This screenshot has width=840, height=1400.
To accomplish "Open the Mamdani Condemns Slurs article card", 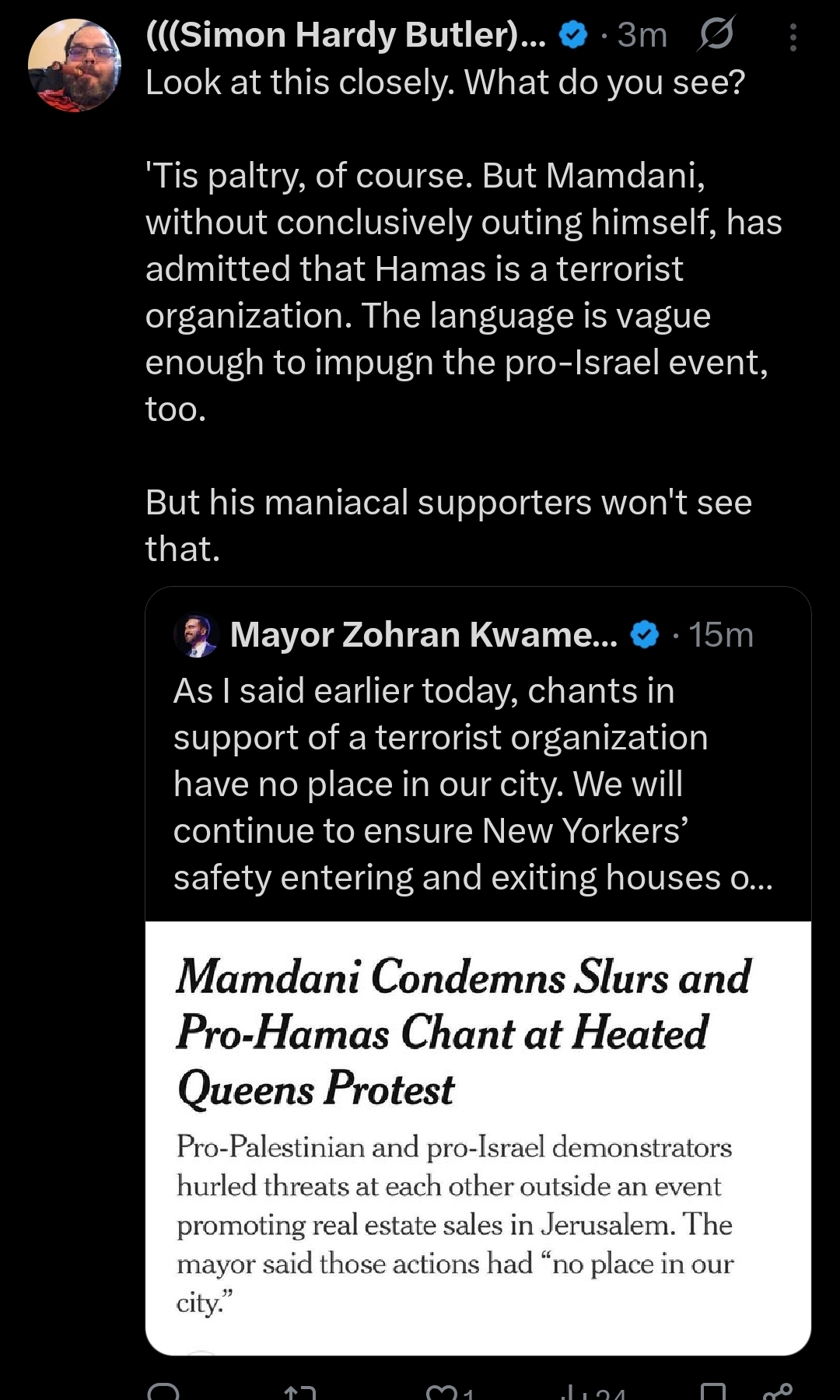I will (x=478, y=1138).
